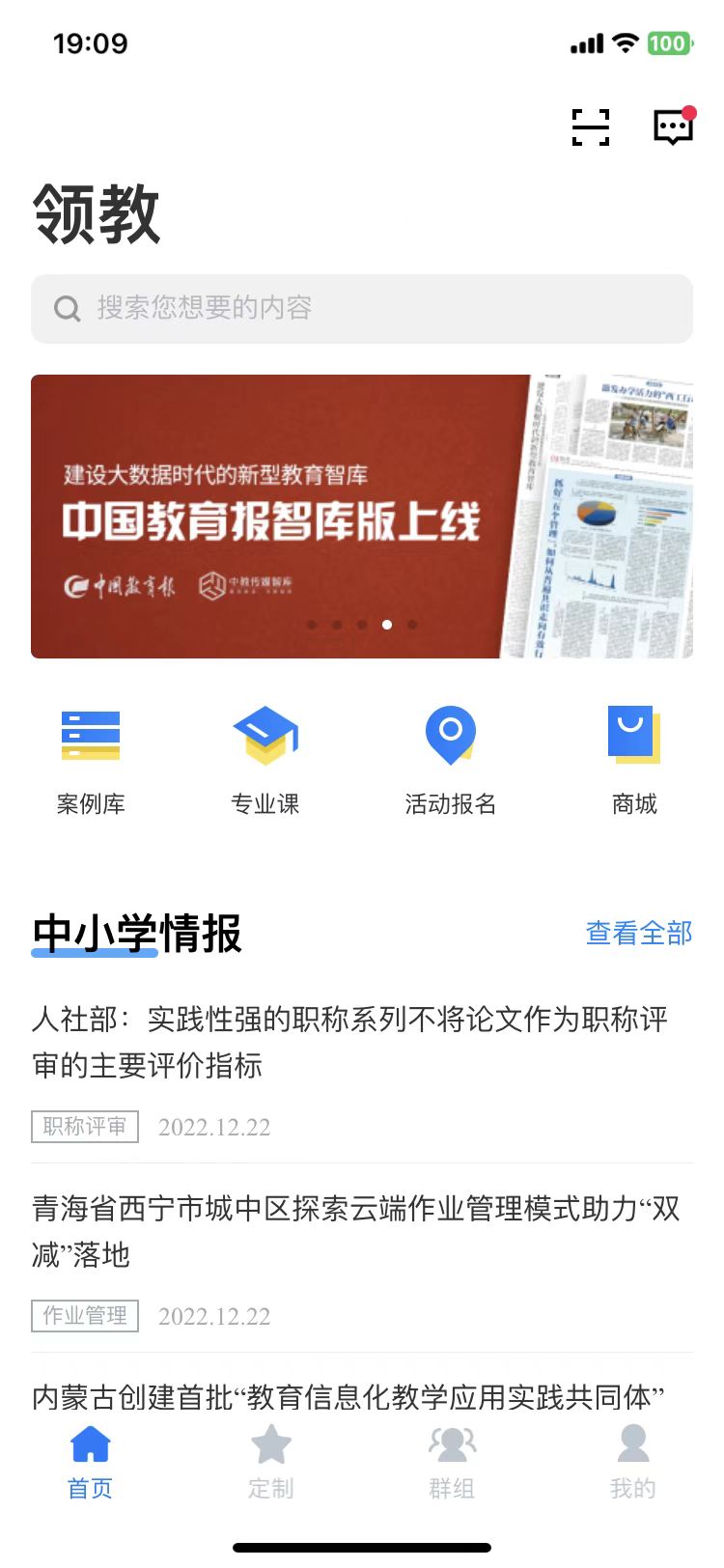
Task: Open the 中国教育报智库版上线 banner
Action: coord(362,517)
